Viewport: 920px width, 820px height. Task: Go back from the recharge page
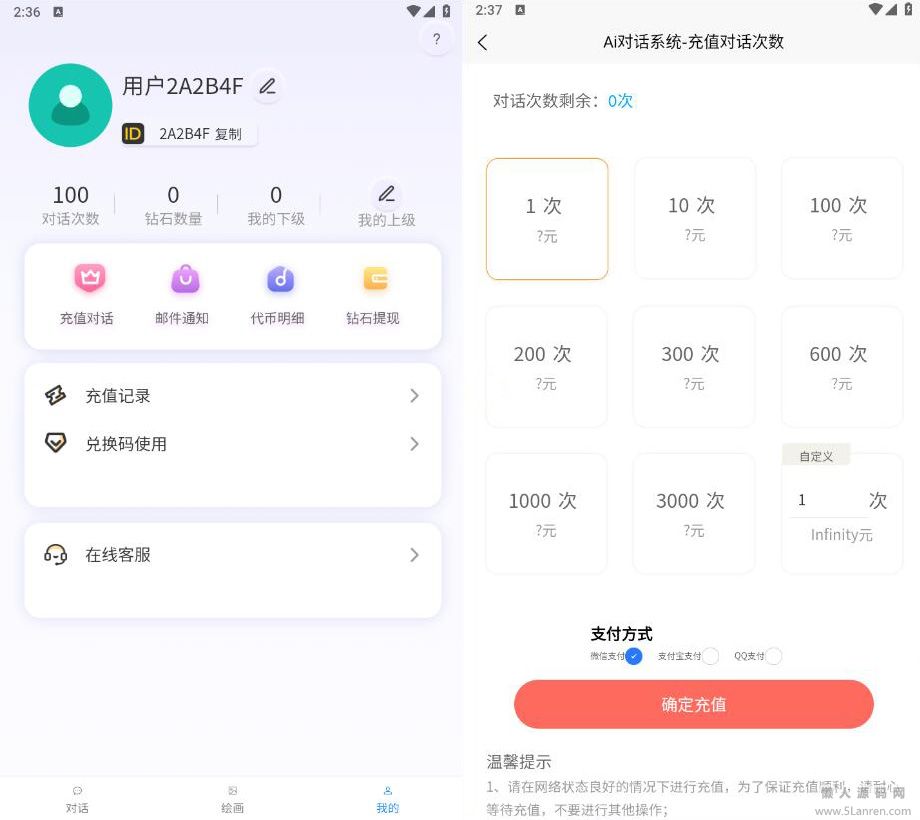pos(483,42)
